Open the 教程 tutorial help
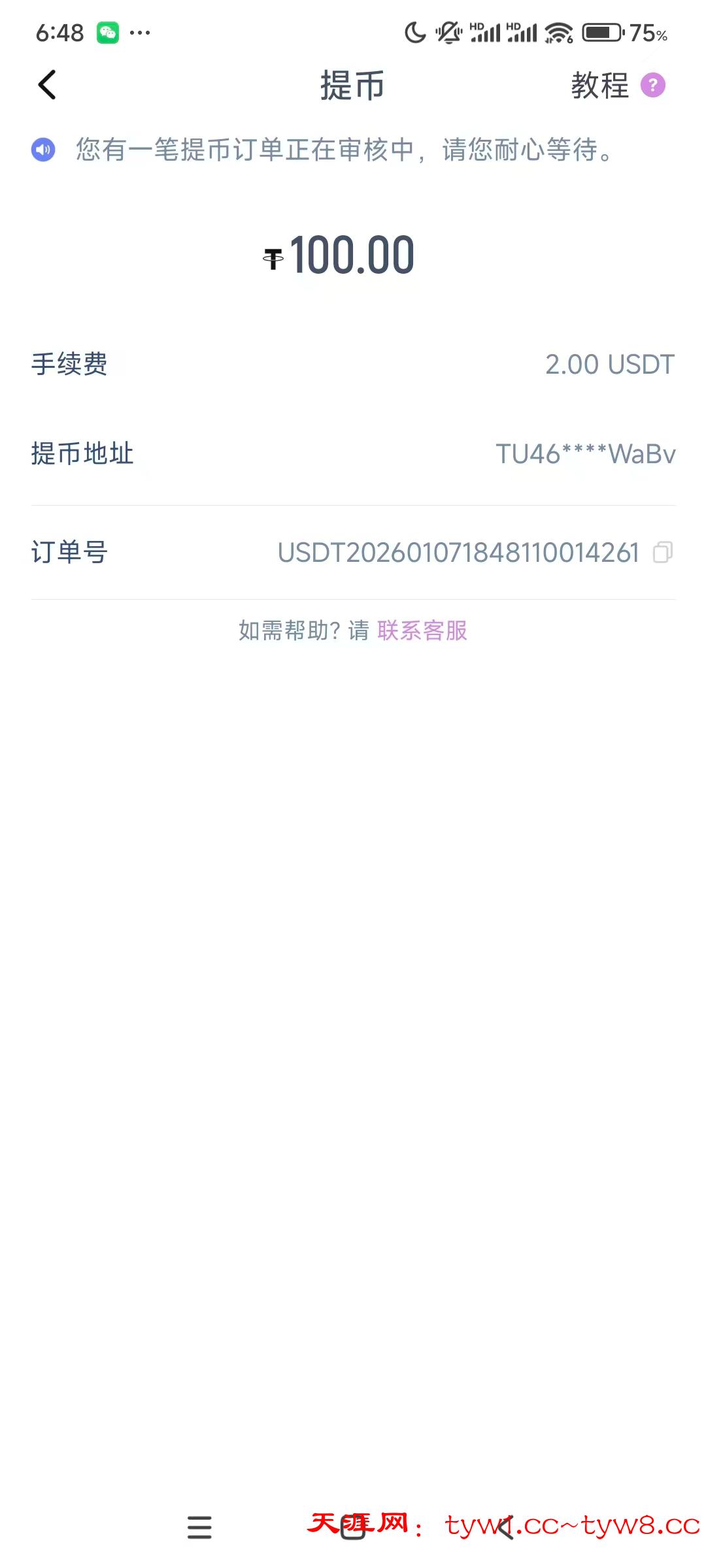This screenshot has width=706, height=1568. (616, 85)
